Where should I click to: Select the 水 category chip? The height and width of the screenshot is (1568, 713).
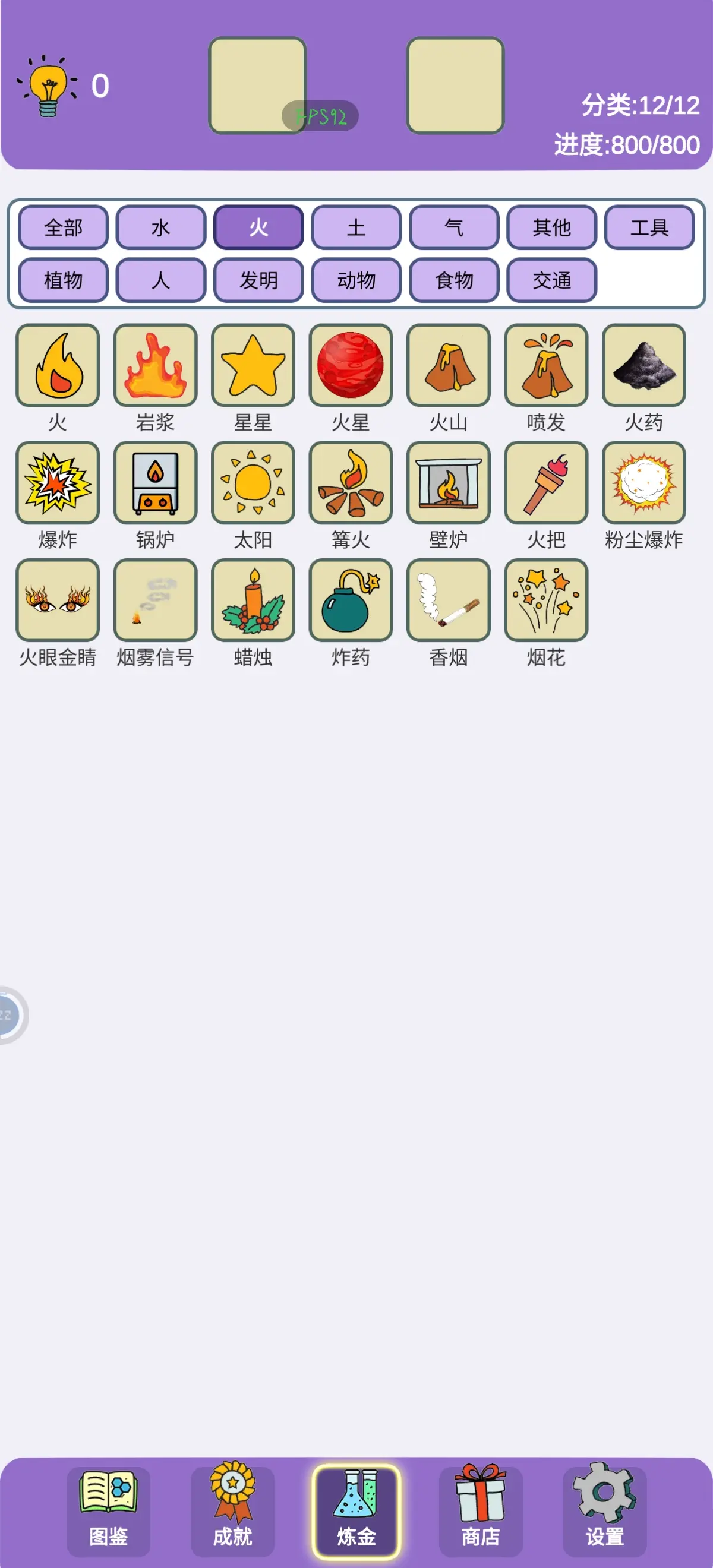[x=161, y=227]
